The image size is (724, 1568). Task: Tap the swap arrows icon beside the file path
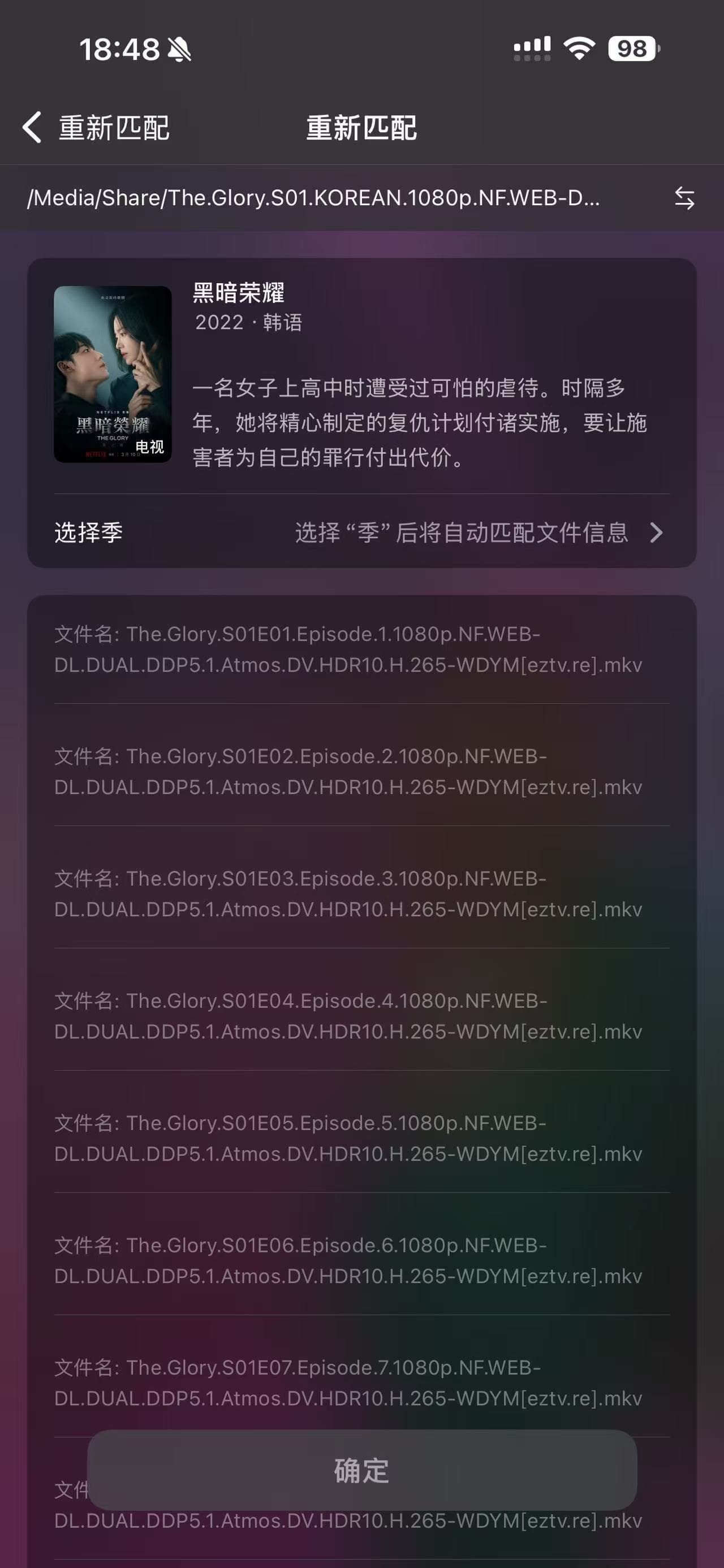[x=684, y=198]
